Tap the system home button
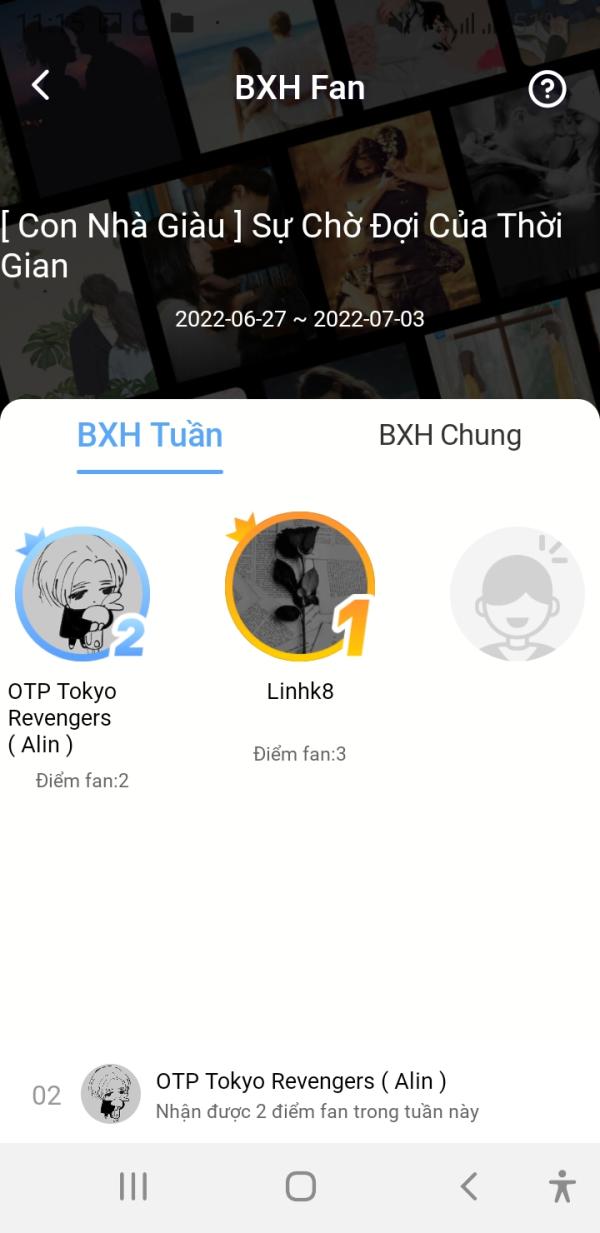600x1233 pixels. click(300, 1186)
